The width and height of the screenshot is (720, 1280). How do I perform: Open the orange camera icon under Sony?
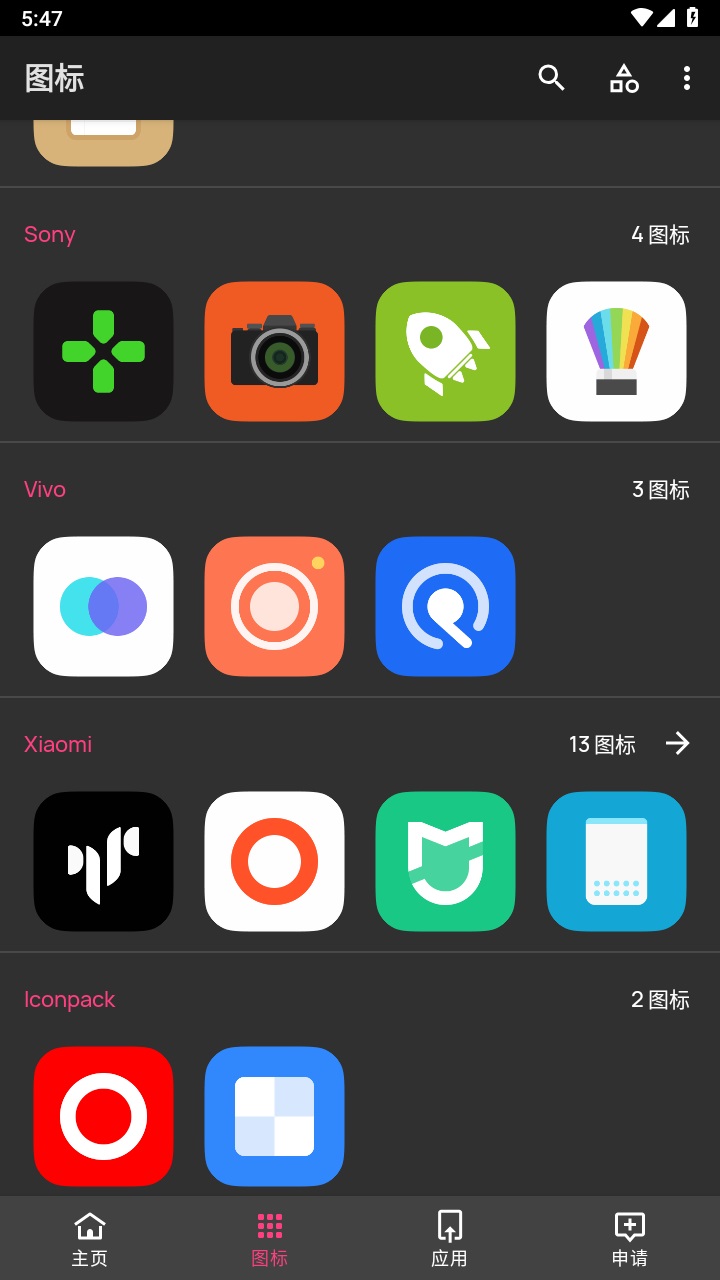[274, 351]
